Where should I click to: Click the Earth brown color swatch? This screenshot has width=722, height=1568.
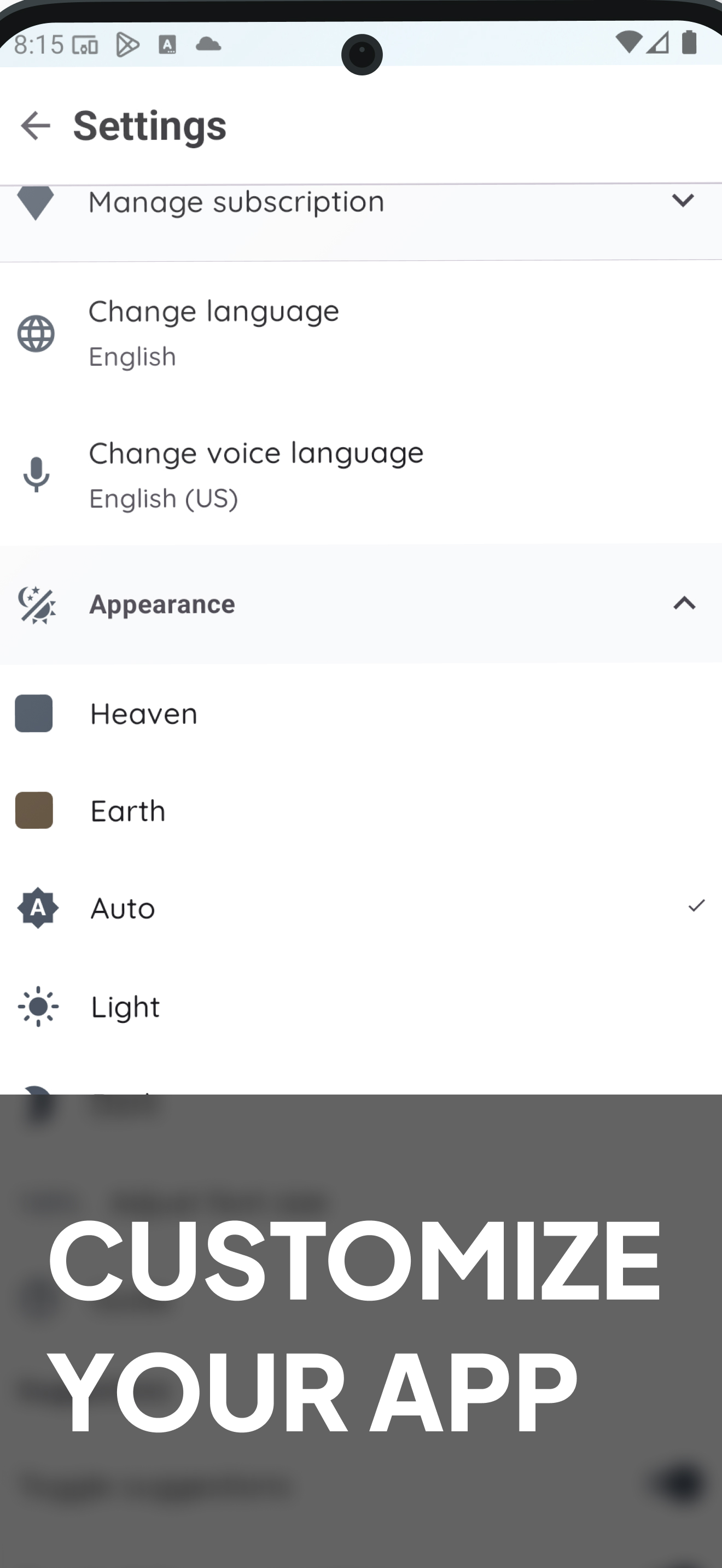(x=33, y=810)
